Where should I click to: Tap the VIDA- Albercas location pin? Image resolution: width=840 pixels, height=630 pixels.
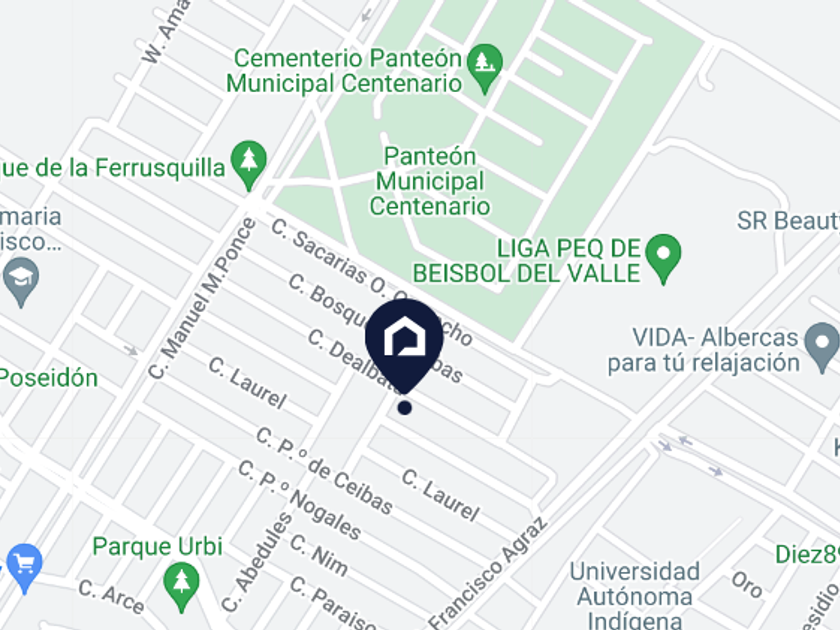click(822, 347)
